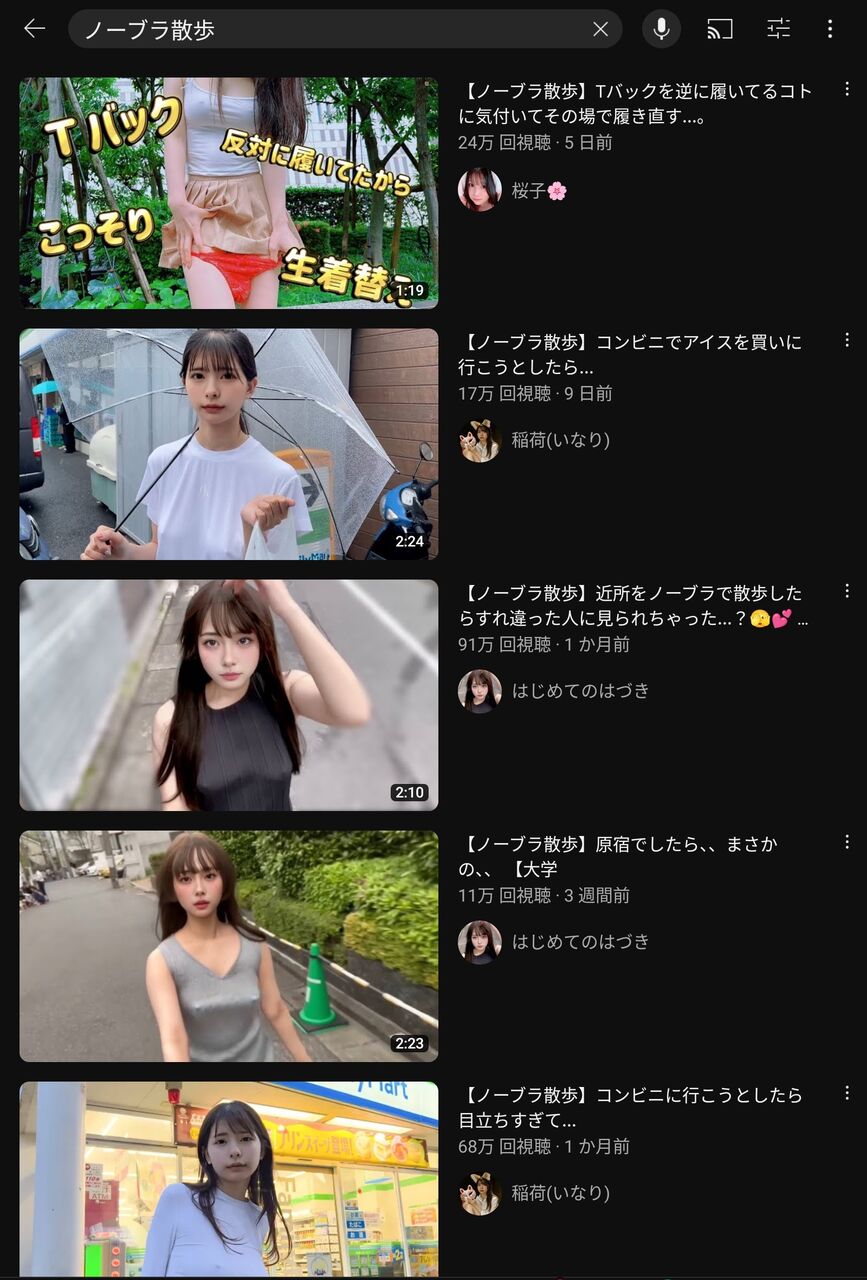Open options for the 11万 回視聴 video

coord(846,843)
